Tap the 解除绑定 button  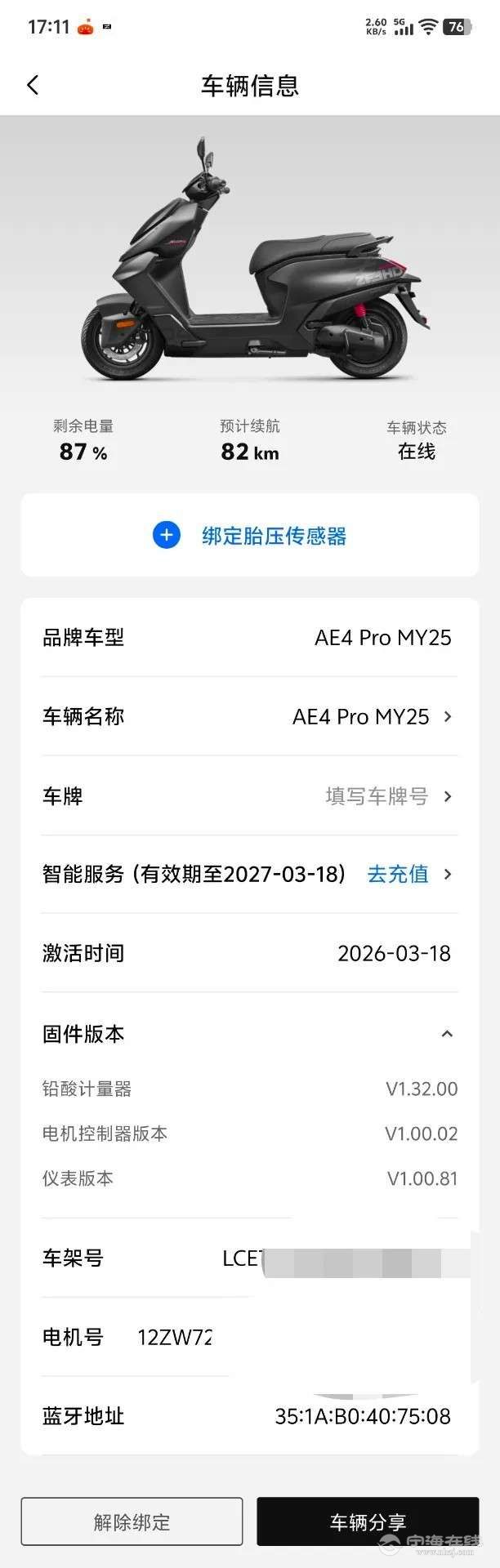click(132, 1521)
